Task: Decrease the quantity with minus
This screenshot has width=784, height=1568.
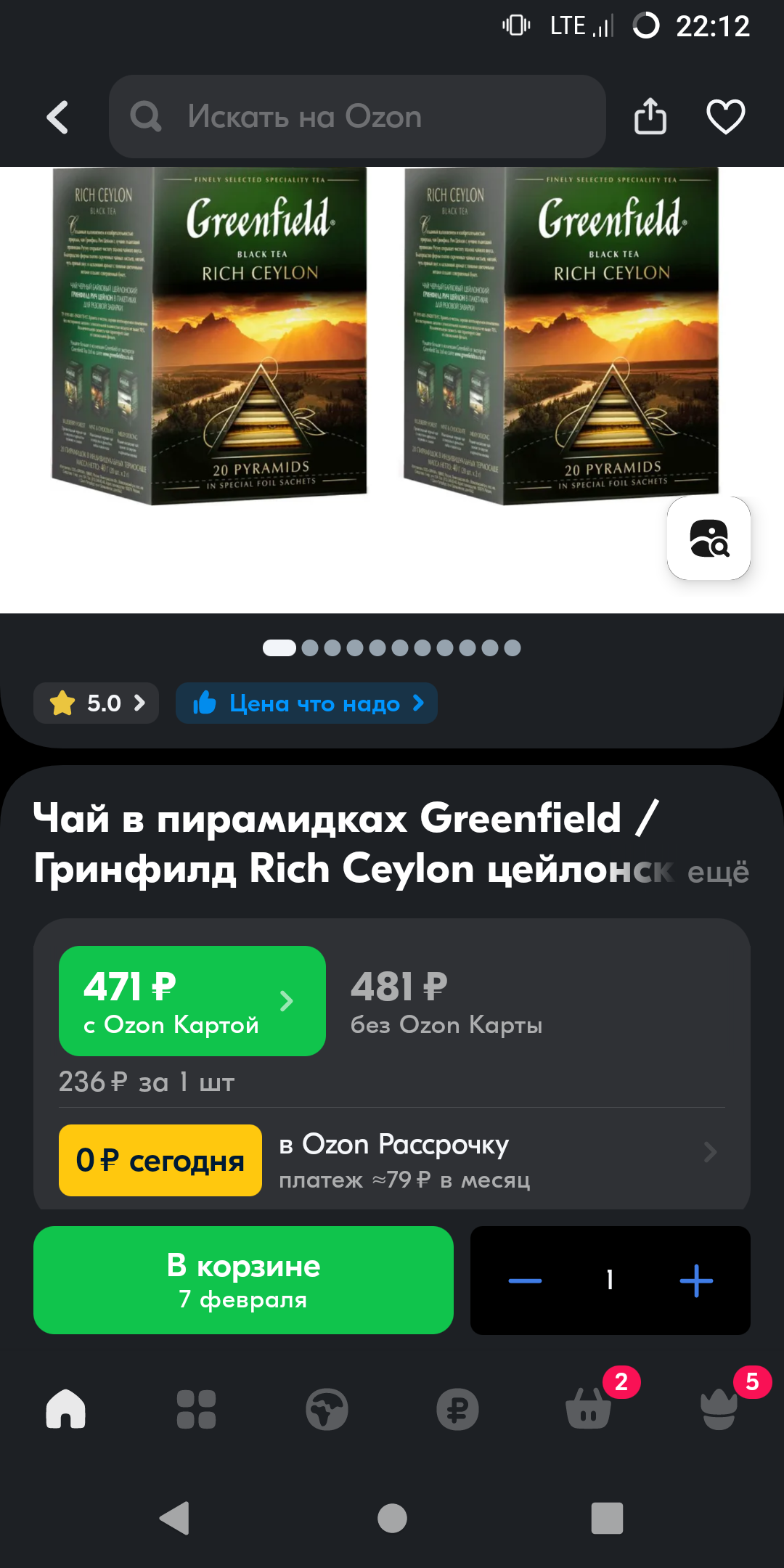Action: 525,1281
